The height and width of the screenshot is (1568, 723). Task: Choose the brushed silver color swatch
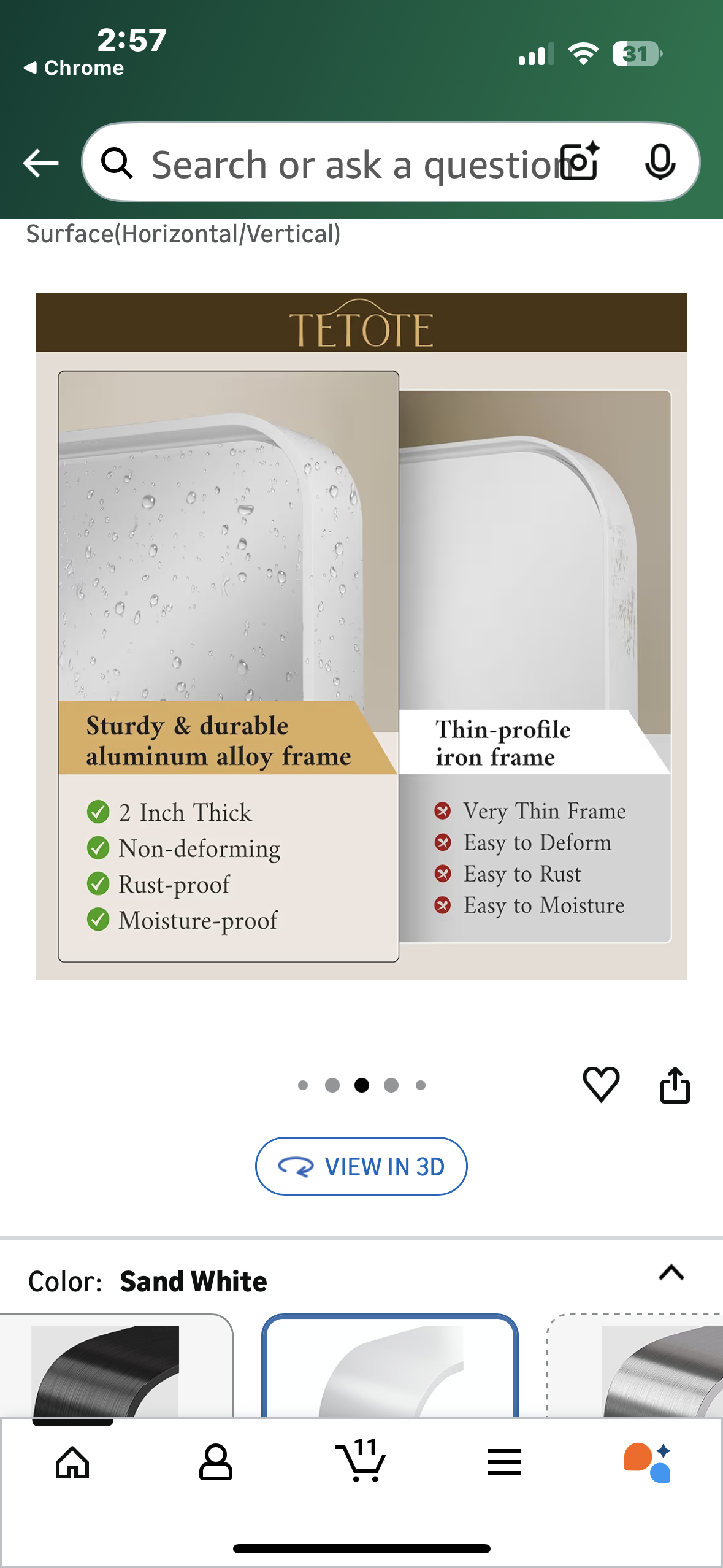(650, 1368)
